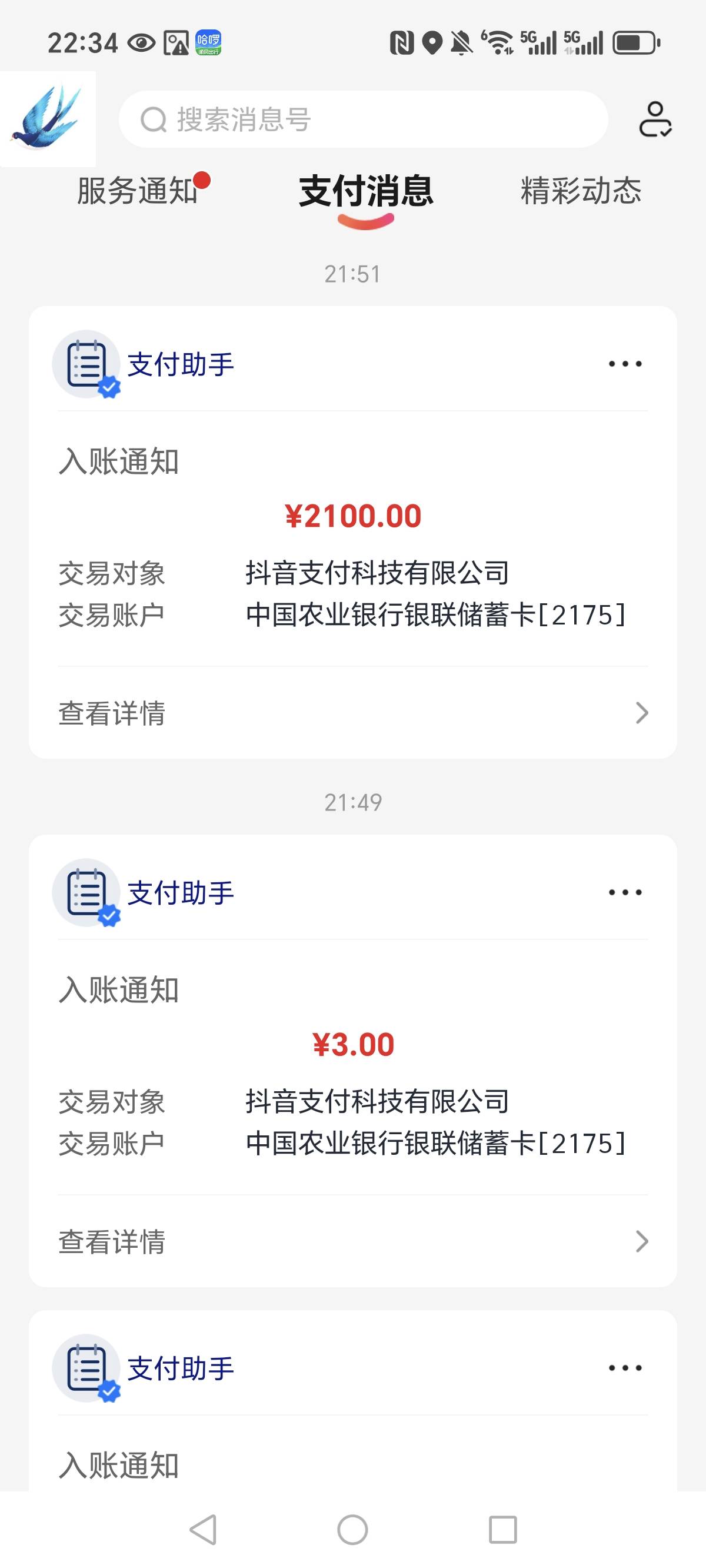The image size is (706, 1568).
Task: Open overflow menu on the ¥3.00 card
Action: [625, 892]
